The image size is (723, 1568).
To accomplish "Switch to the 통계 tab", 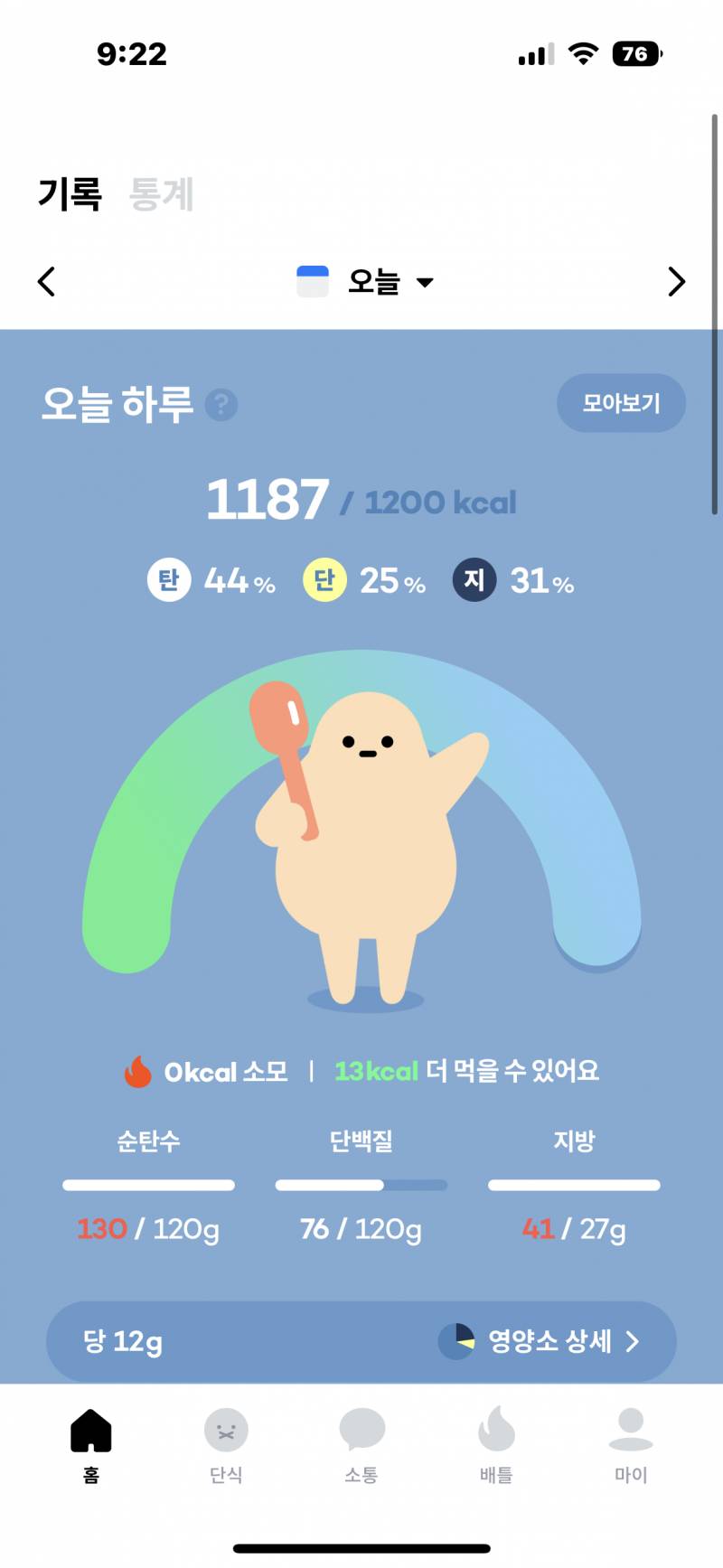I will click(159, 195).
